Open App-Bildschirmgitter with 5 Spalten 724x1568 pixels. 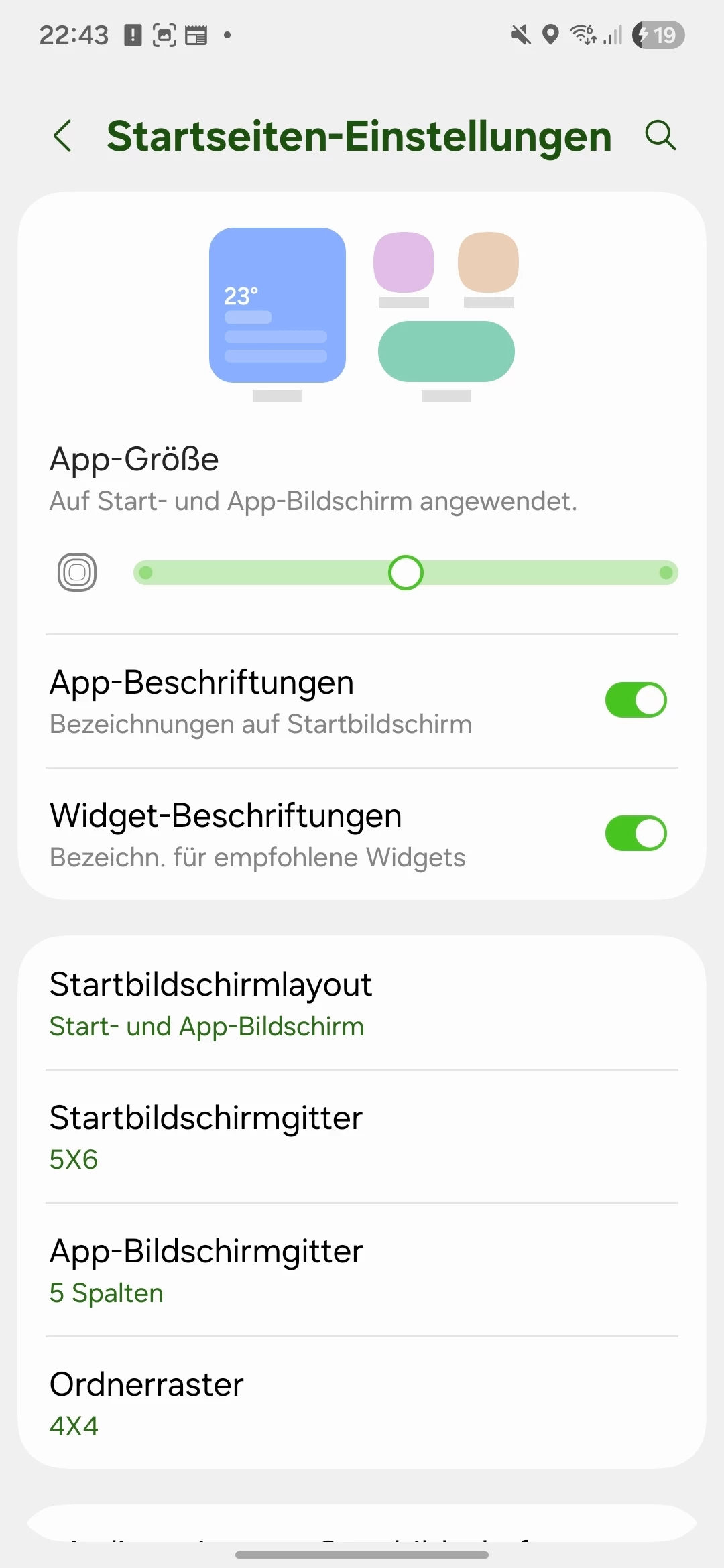click(x=362, y=1270)
